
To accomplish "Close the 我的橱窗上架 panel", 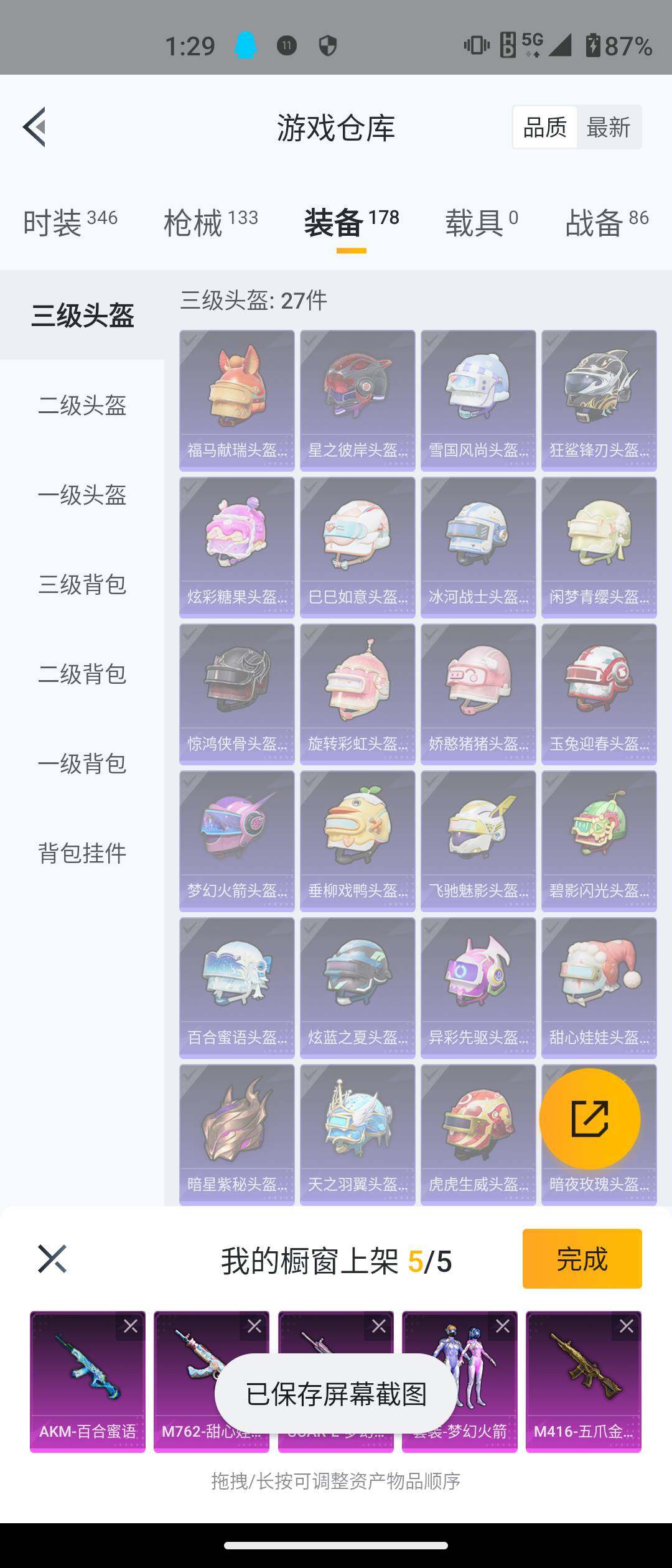I will pyautogui.click(x=53, y=1259).
